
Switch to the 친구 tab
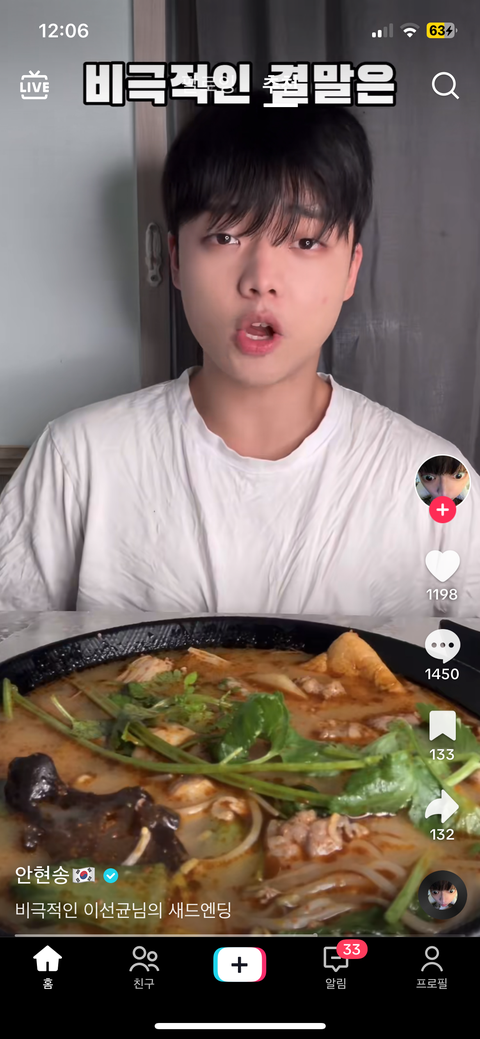click(144, 967)
